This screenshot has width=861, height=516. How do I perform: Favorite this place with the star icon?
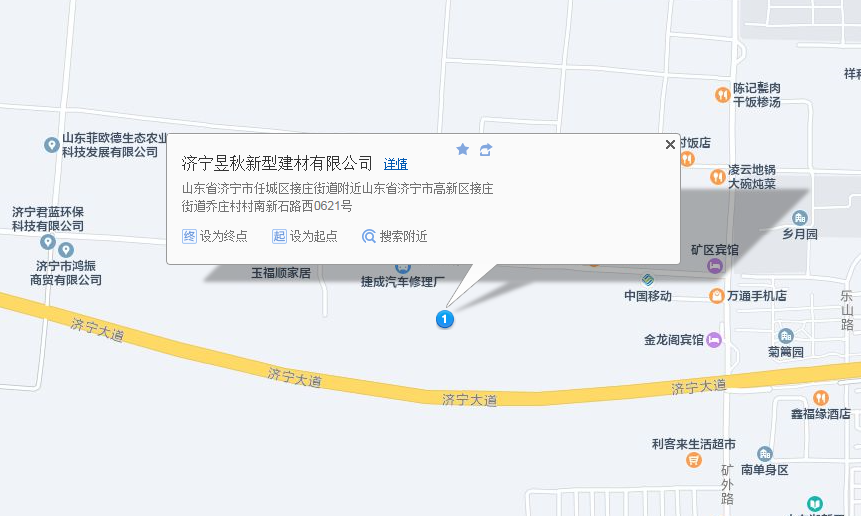(x=462, y=149)
